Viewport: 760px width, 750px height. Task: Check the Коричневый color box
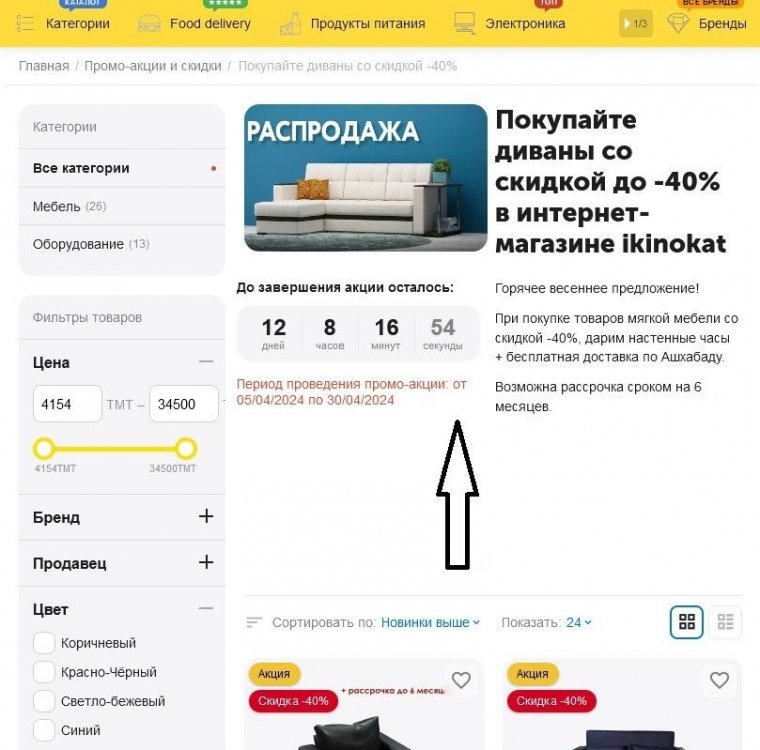pos(44,643)
